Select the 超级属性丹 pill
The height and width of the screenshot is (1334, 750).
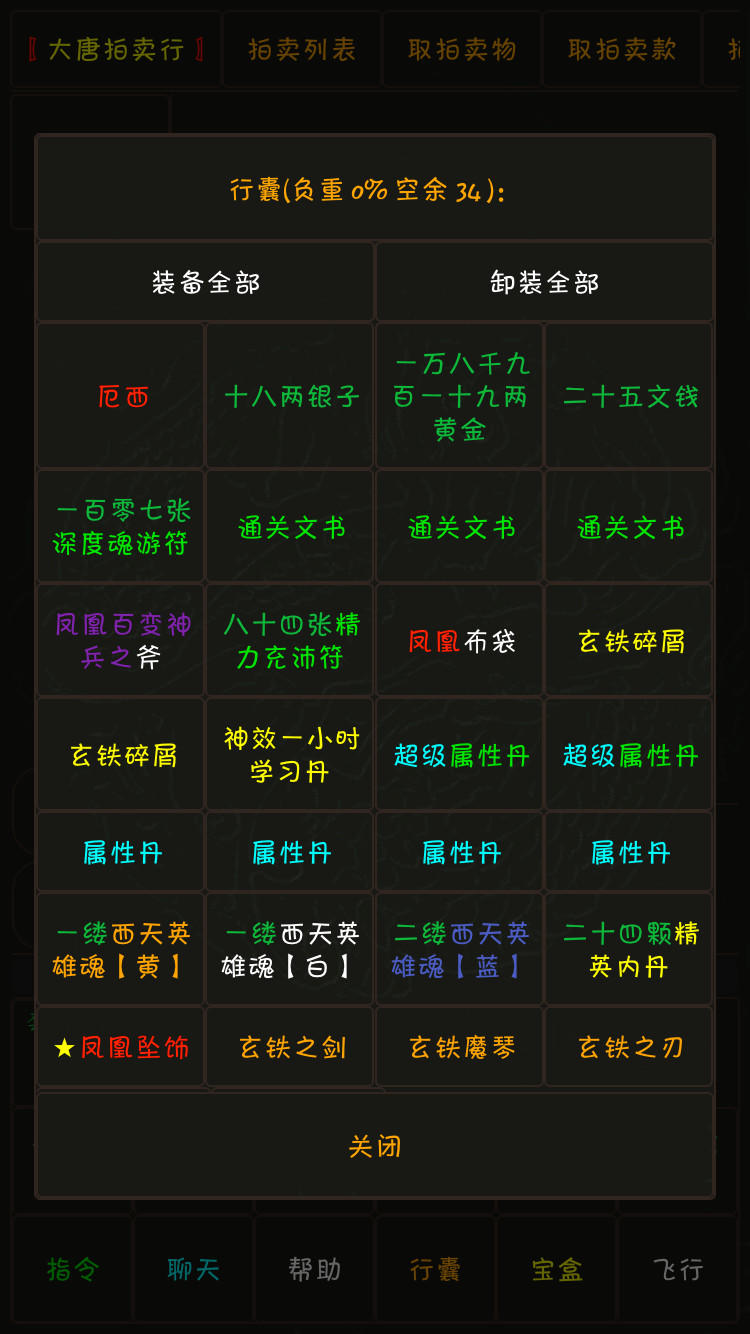[x=459, y=754]
